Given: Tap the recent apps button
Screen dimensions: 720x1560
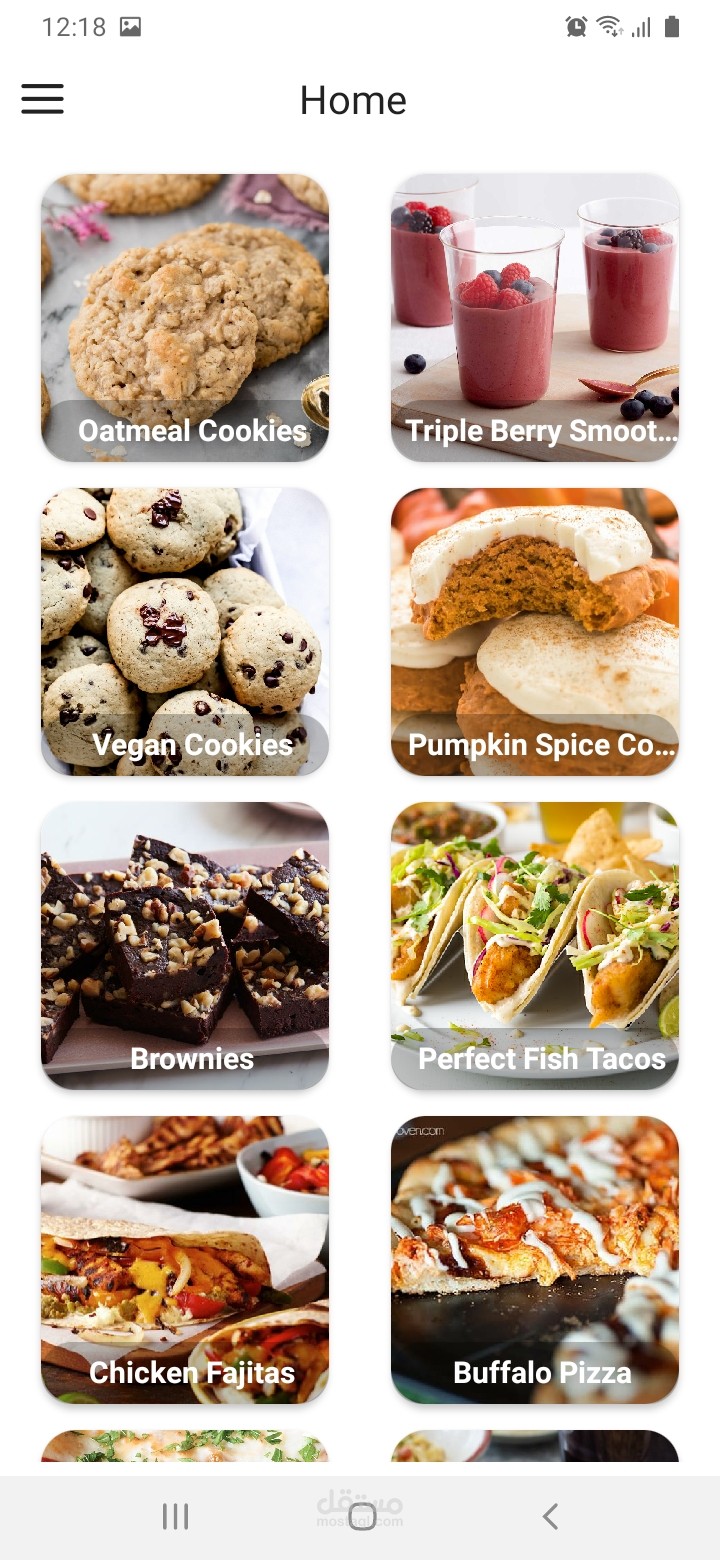Looking at the screenshot, I should 175,1516.
